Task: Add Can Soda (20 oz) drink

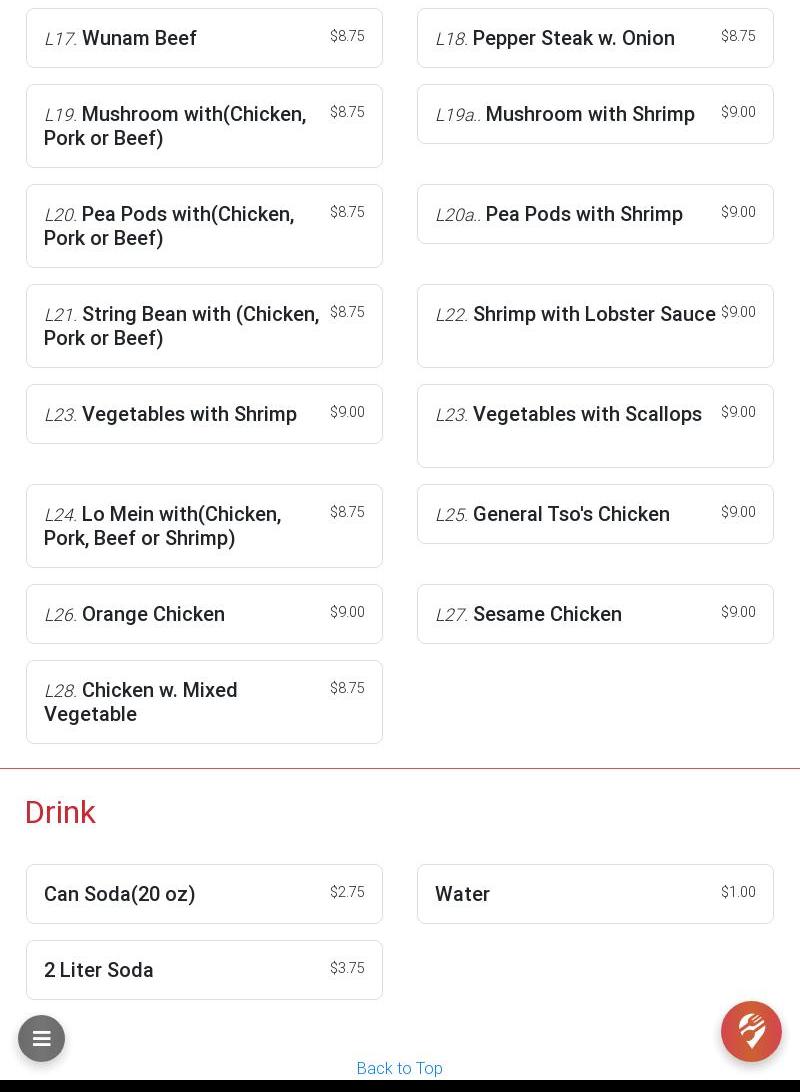Action: tap(204, 894)
